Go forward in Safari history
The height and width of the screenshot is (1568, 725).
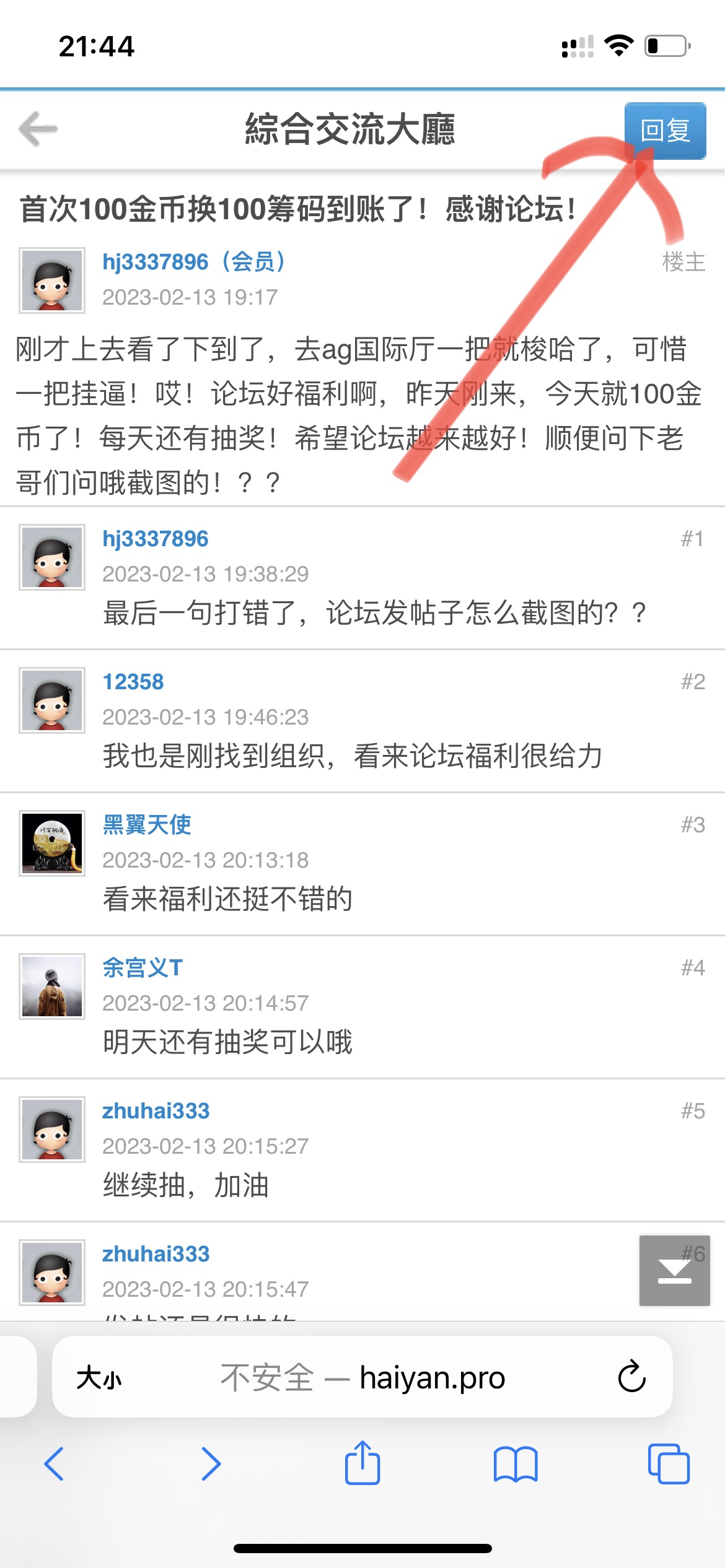click(211, 1464)
